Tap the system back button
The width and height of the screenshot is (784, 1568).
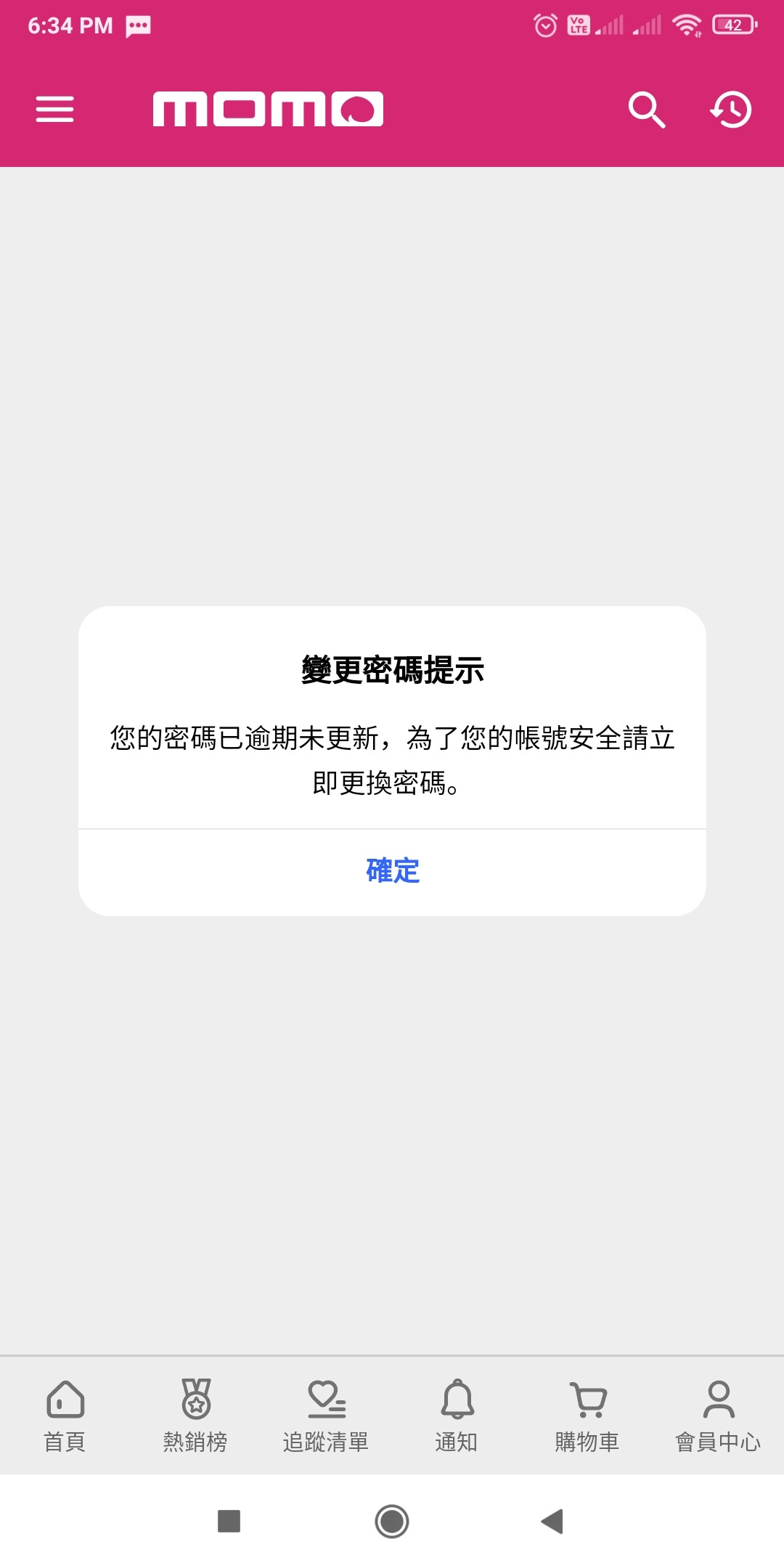pos(552,1521)
